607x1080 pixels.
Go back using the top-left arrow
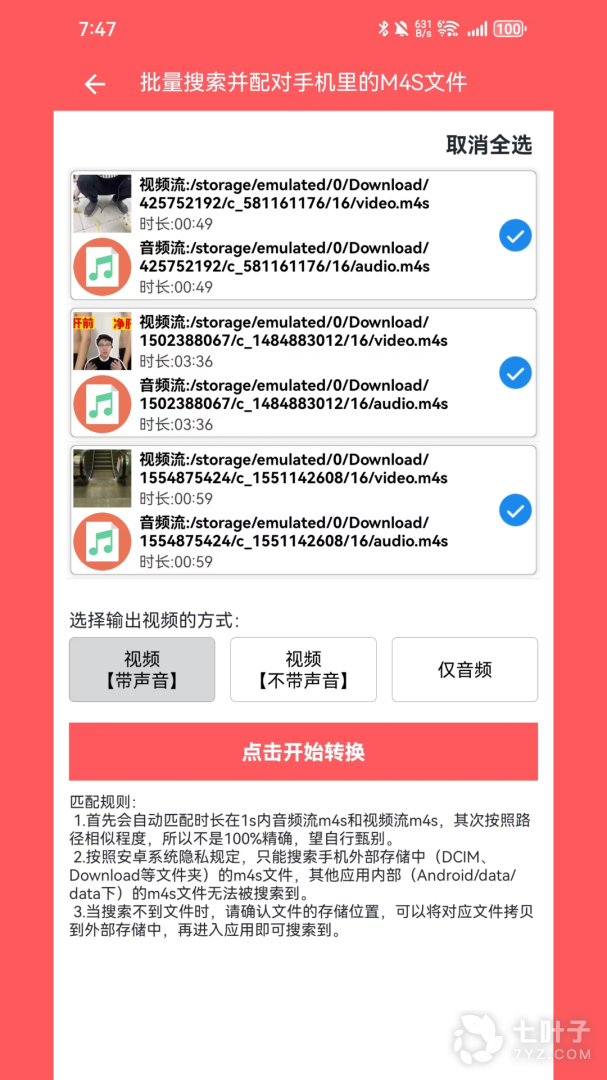pyautogui.click(x=95, y=84)
